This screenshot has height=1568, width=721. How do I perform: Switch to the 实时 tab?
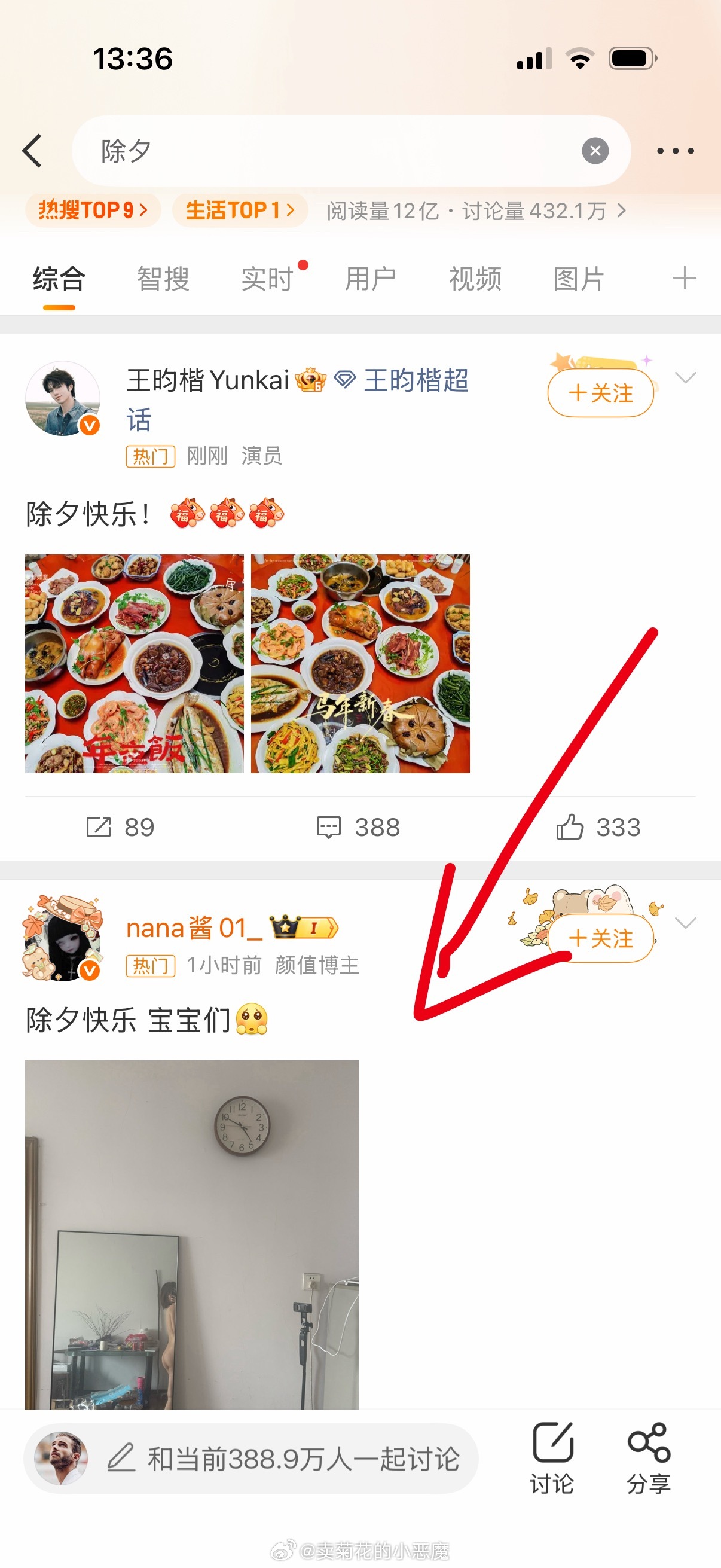[267, 279]
